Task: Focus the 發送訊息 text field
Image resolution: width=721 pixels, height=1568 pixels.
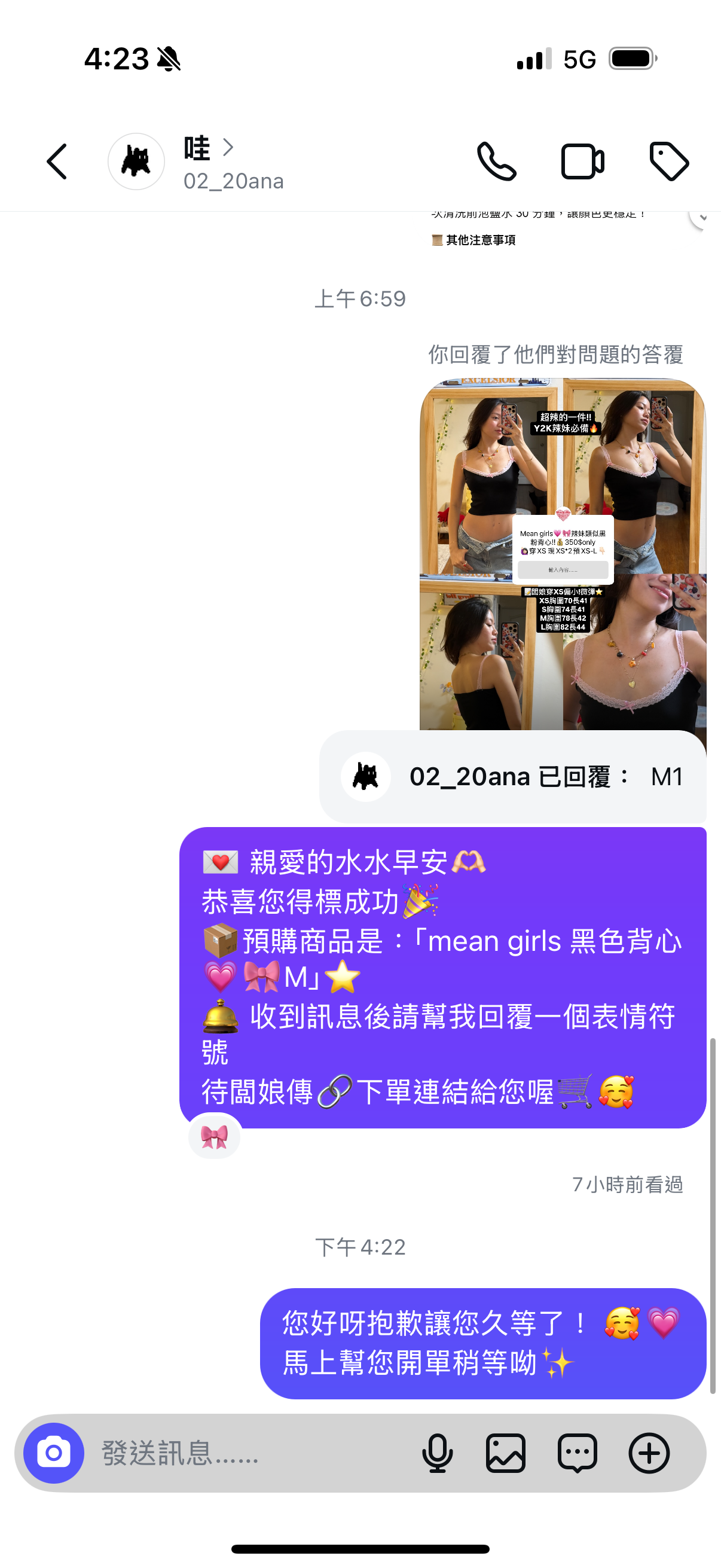Action: tap(243, 1453)
